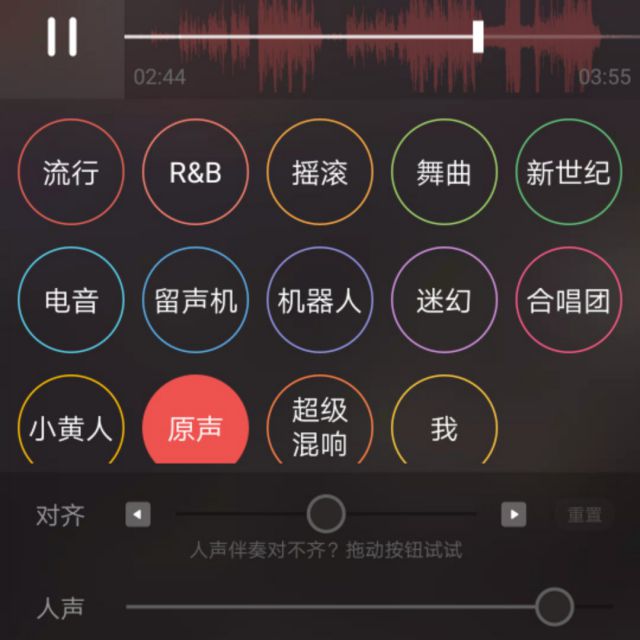640x640 pixels.
Task: Nudge 对齐 alignment with the right arrow
Action: coord(513,514)
